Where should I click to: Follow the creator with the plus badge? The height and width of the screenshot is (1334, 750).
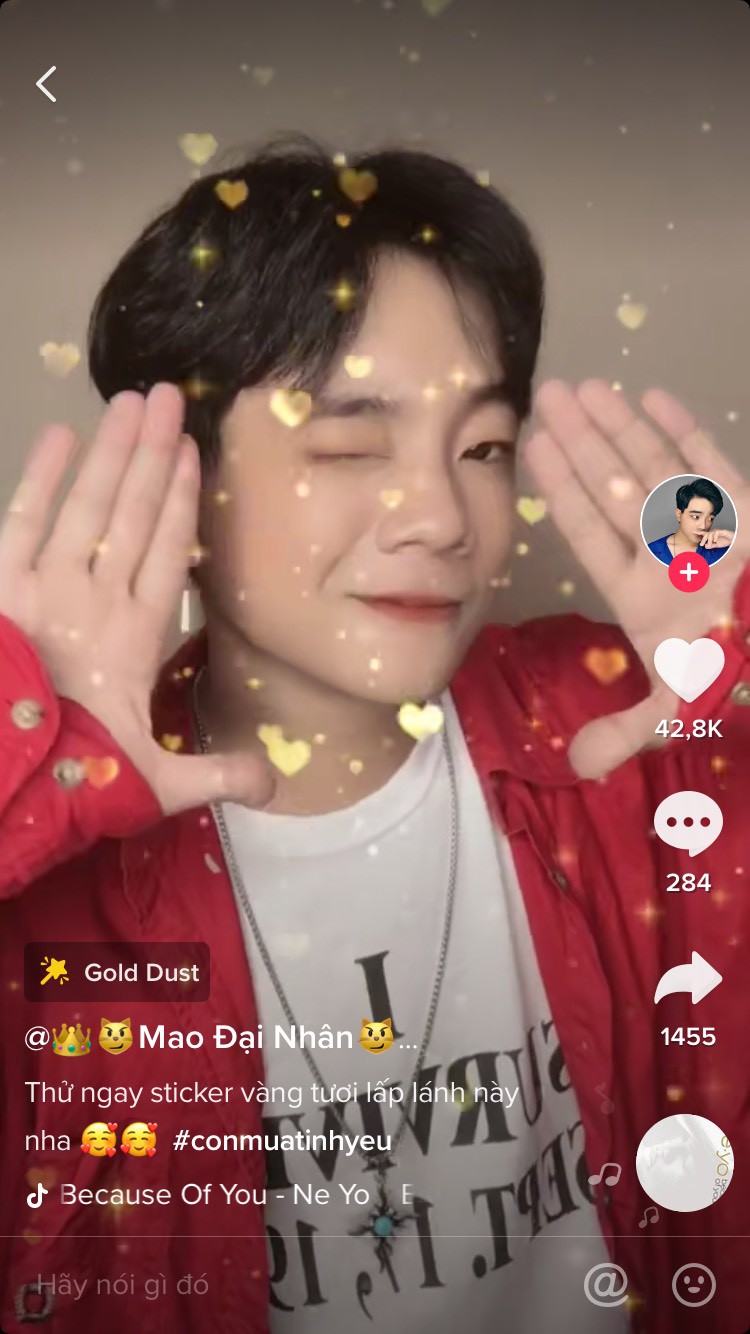click(x=688, y=573)
